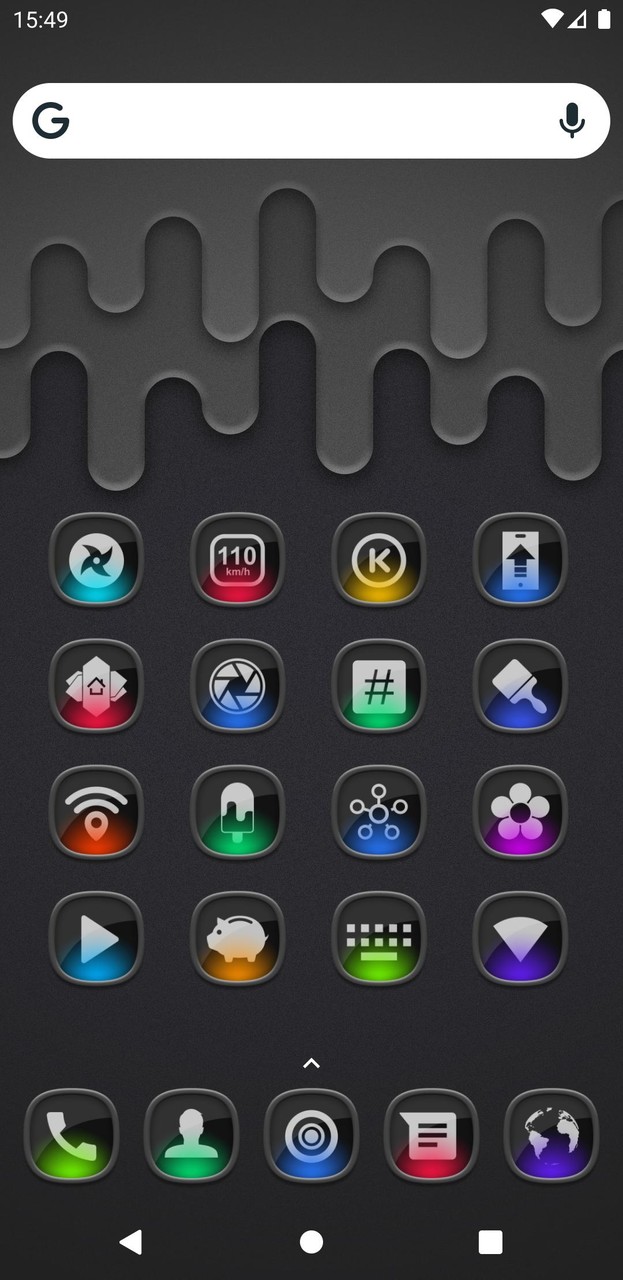
Task: Launch the popsicle app icon
Action: click(x=237, y=812)
